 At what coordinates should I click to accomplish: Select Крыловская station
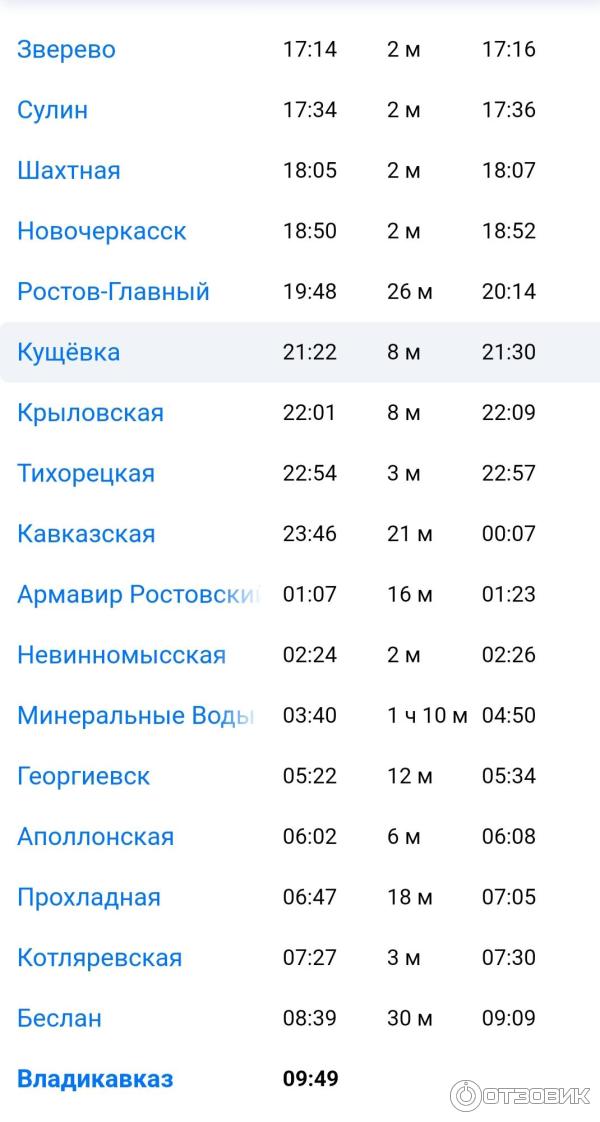click(x=90, y=413)
